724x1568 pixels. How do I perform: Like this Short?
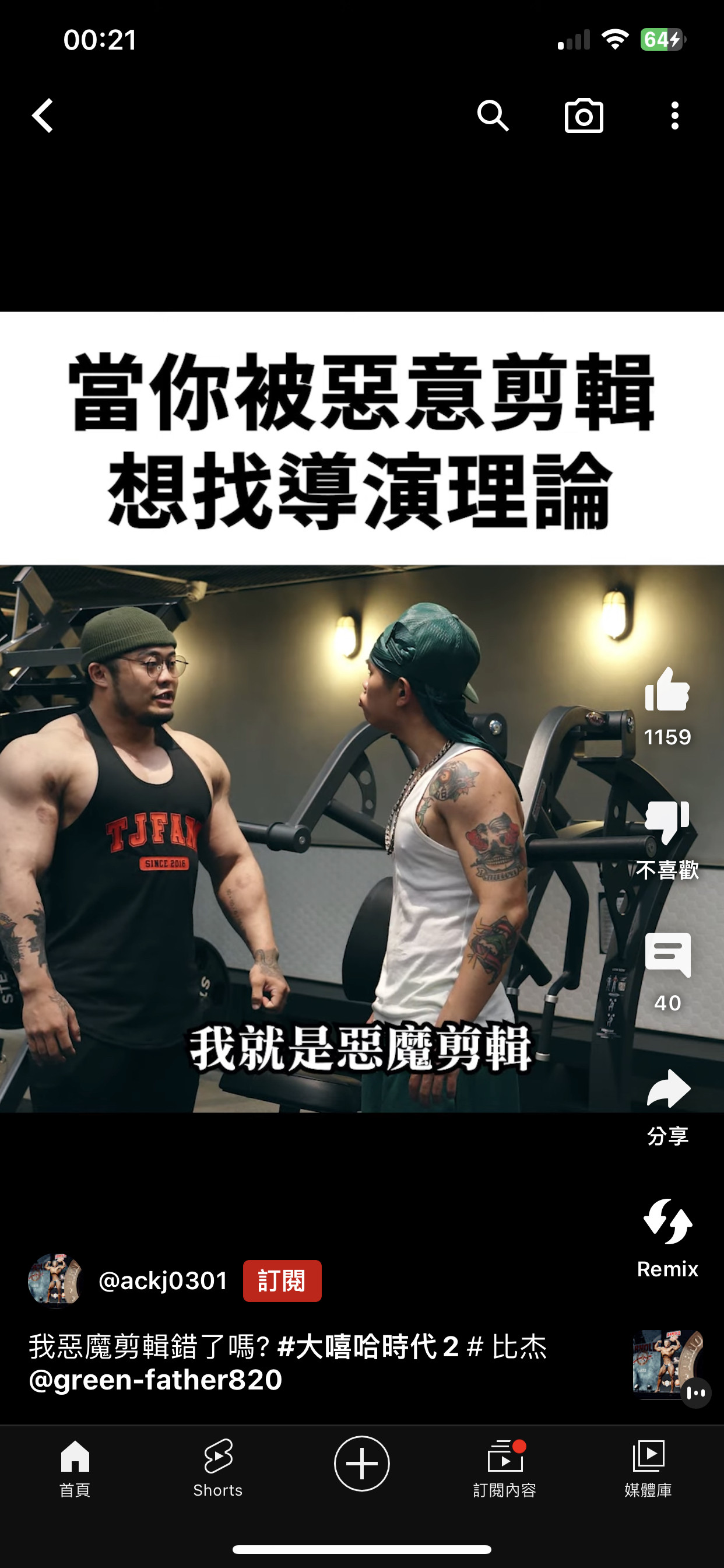click(x=667, y=691)
